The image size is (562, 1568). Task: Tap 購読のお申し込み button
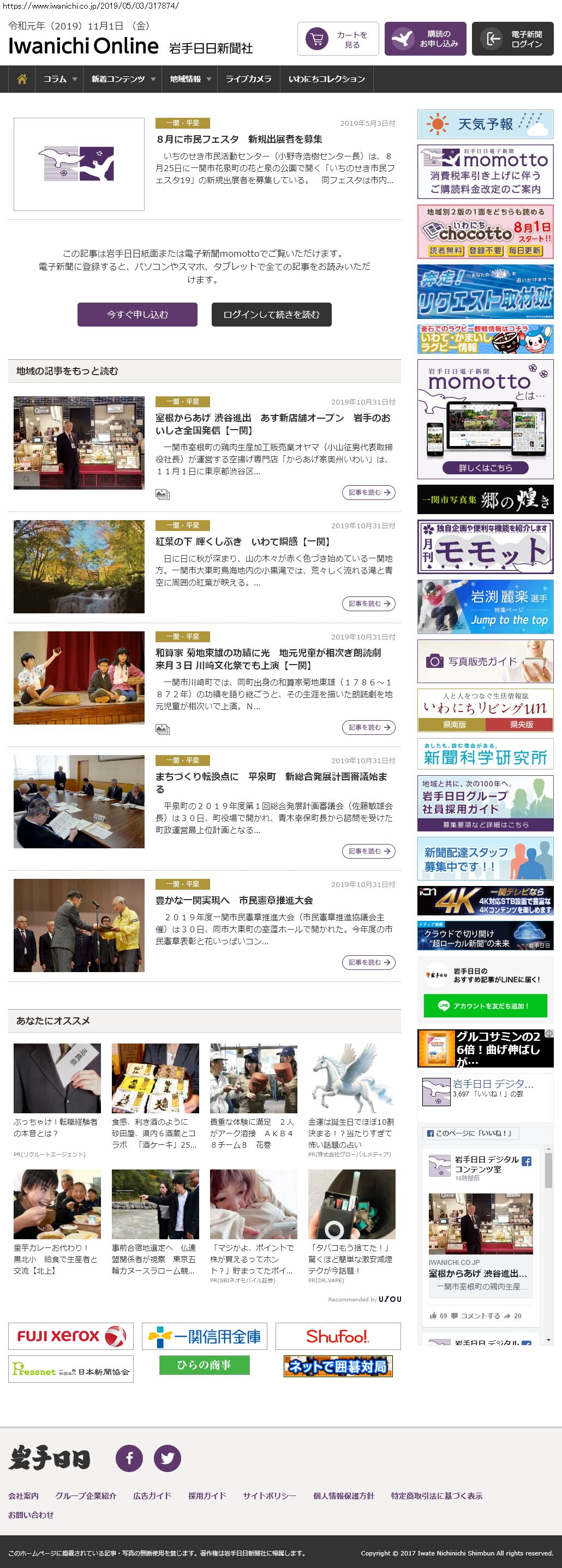[x=425, y=40]
